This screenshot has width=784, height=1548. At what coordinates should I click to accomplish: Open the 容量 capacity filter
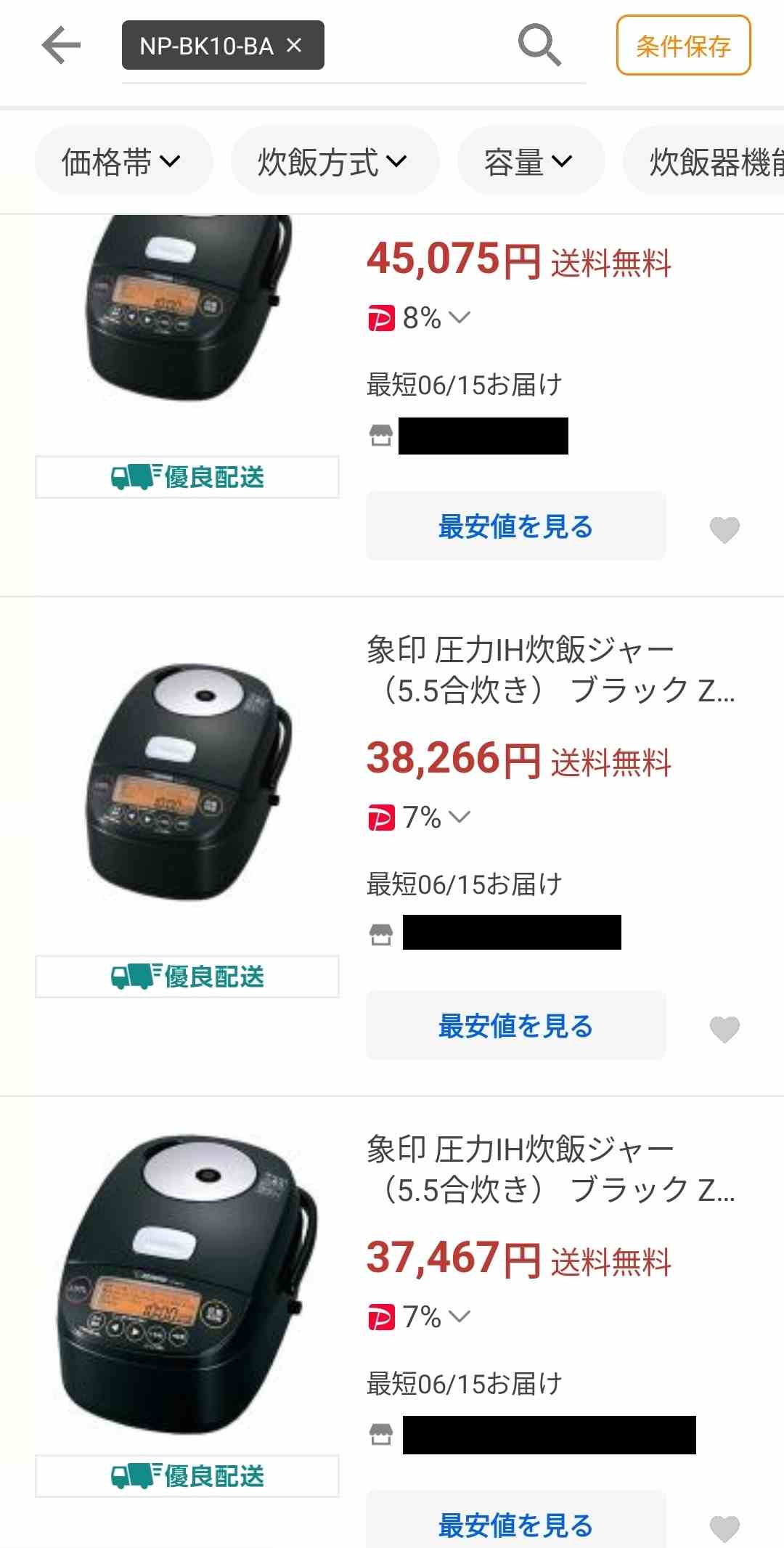pos(530,161)
